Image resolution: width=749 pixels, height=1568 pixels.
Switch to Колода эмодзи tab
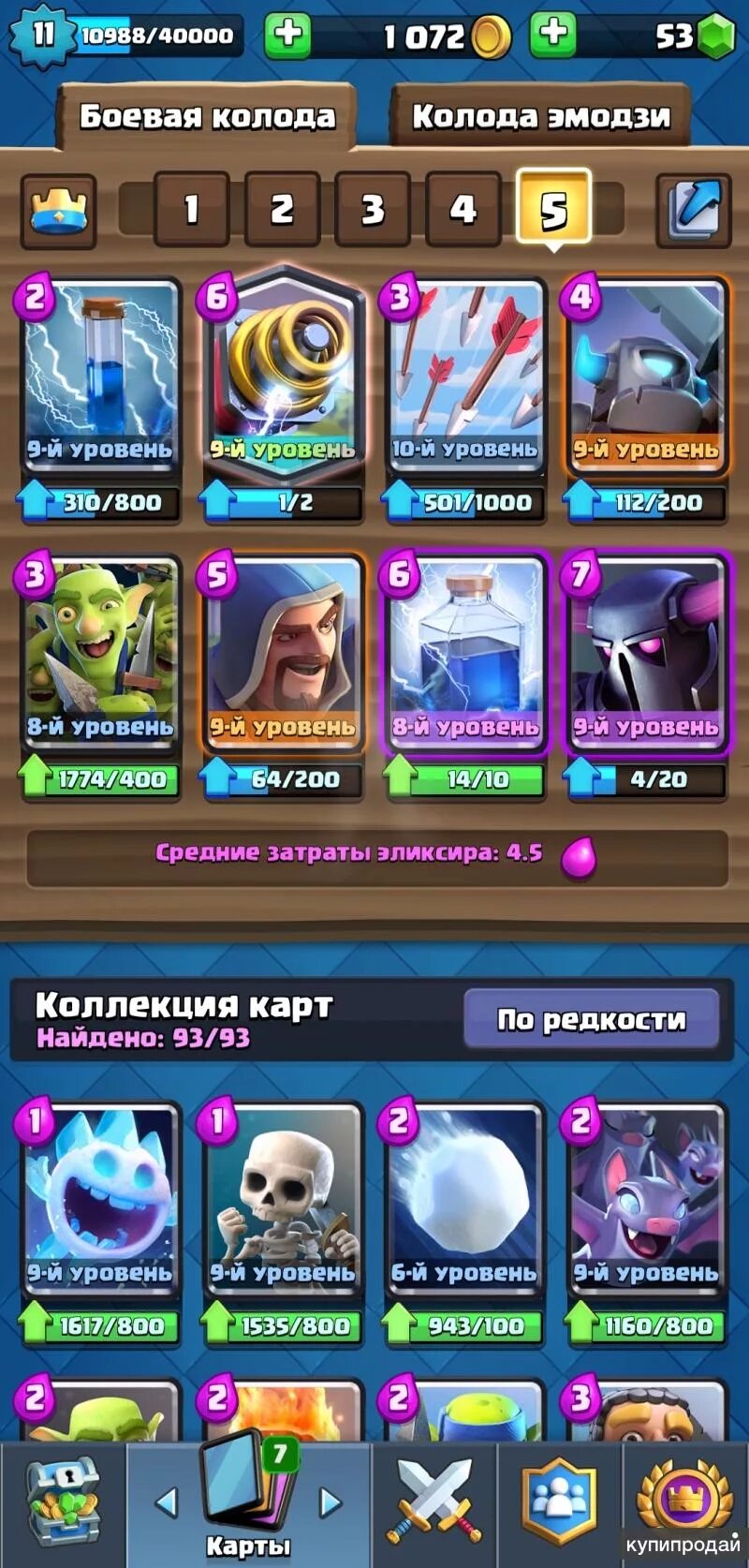point(541,116)
